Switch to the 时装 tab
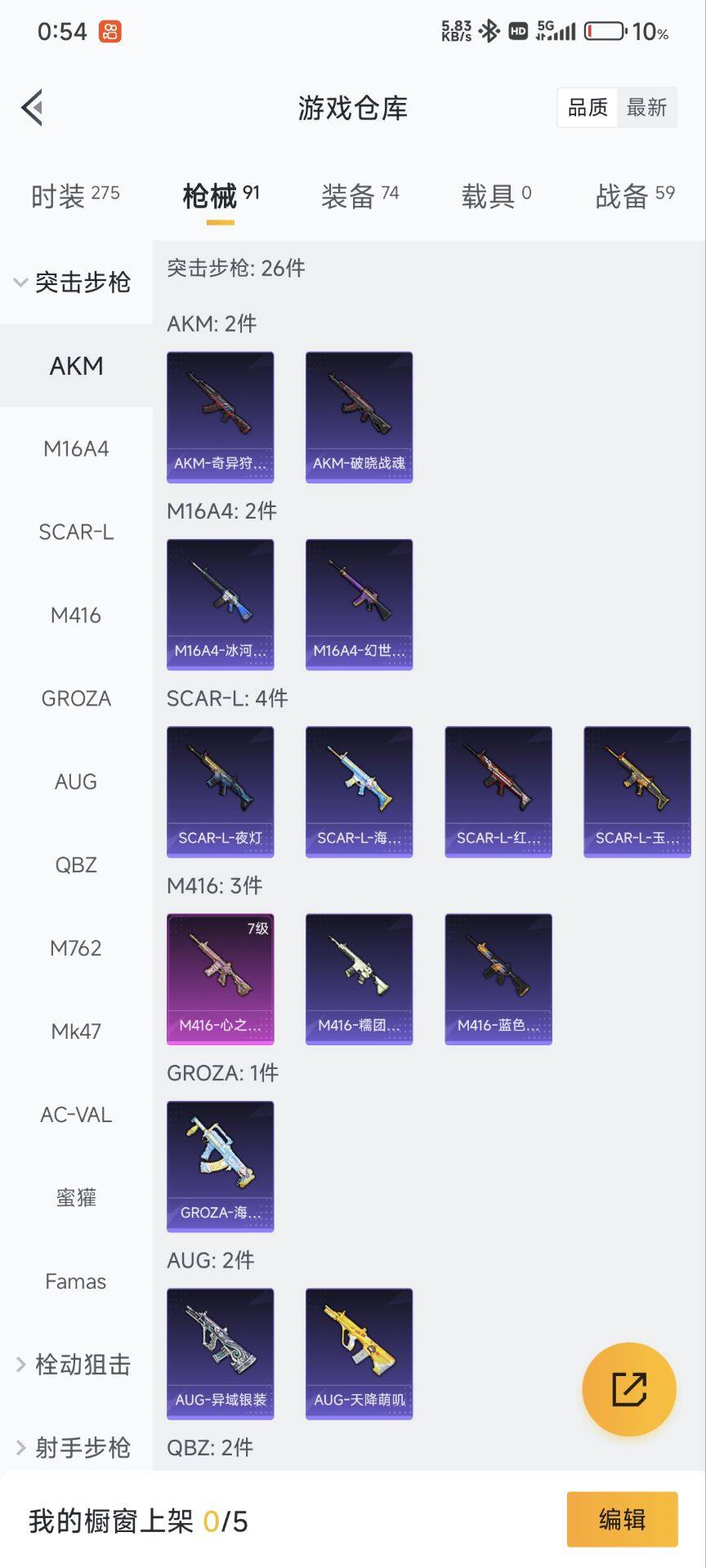Viewport: 706px width, 1568px height. click(74, 196)
